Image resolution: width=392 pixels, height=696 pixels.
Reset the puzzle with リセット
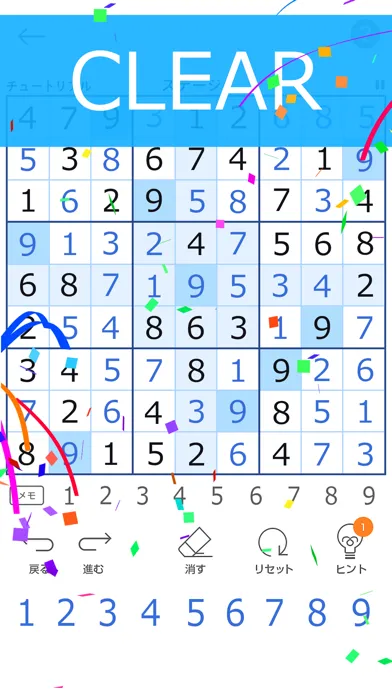[x=273, y=551]
